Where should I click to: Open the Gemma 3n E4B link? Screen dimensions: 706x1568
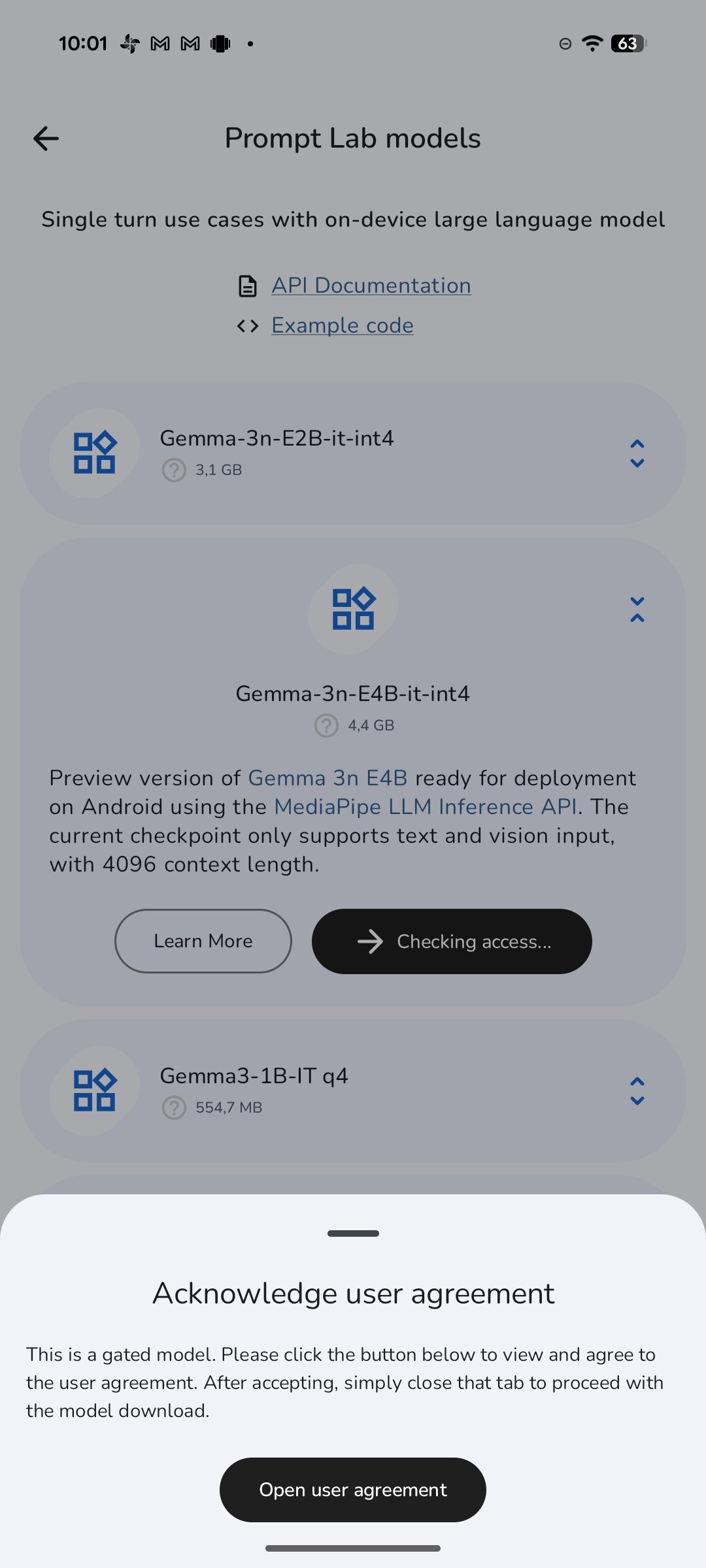pos(328,778)
